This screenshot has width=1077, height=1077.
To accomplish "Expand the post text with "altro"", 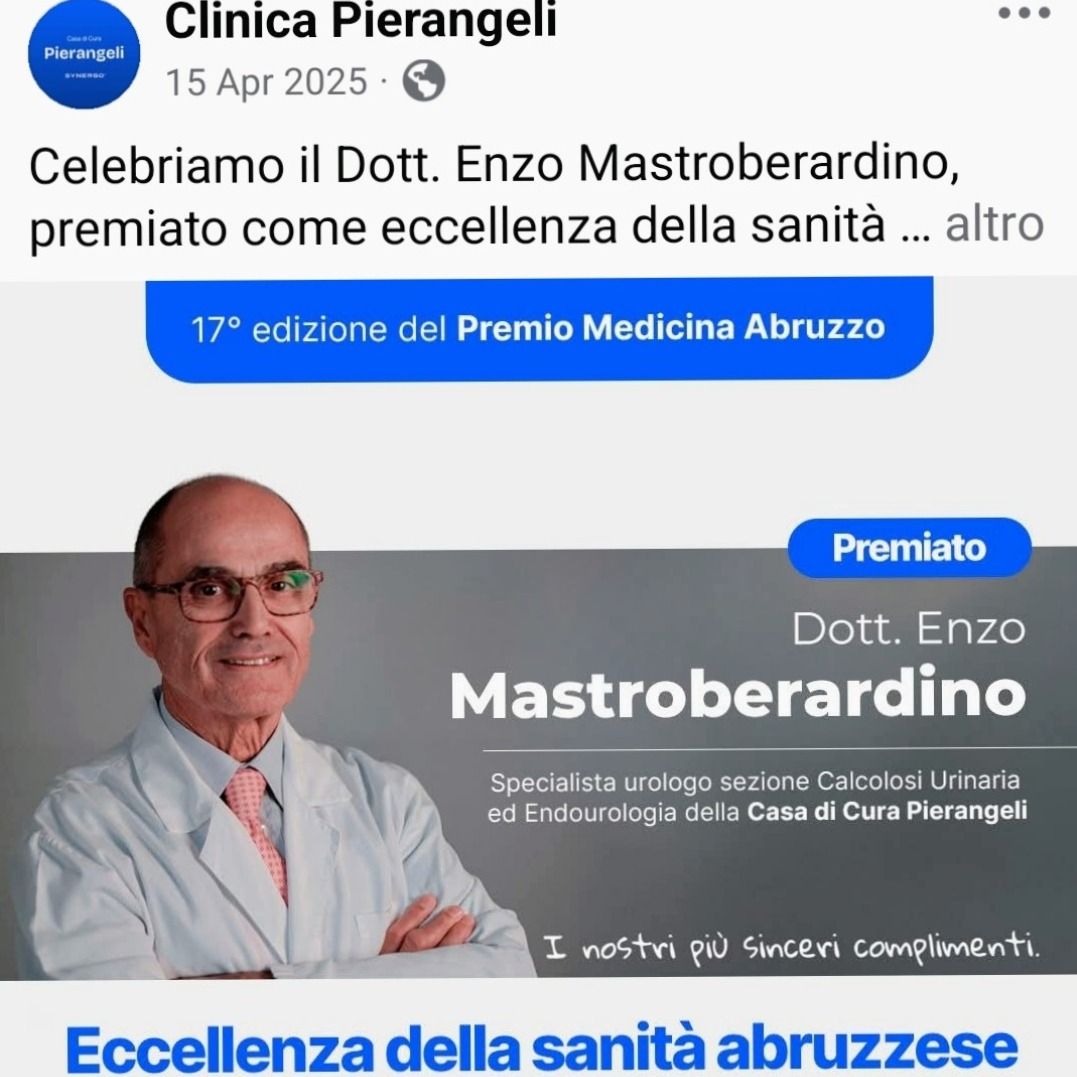I will click(994, 226).
